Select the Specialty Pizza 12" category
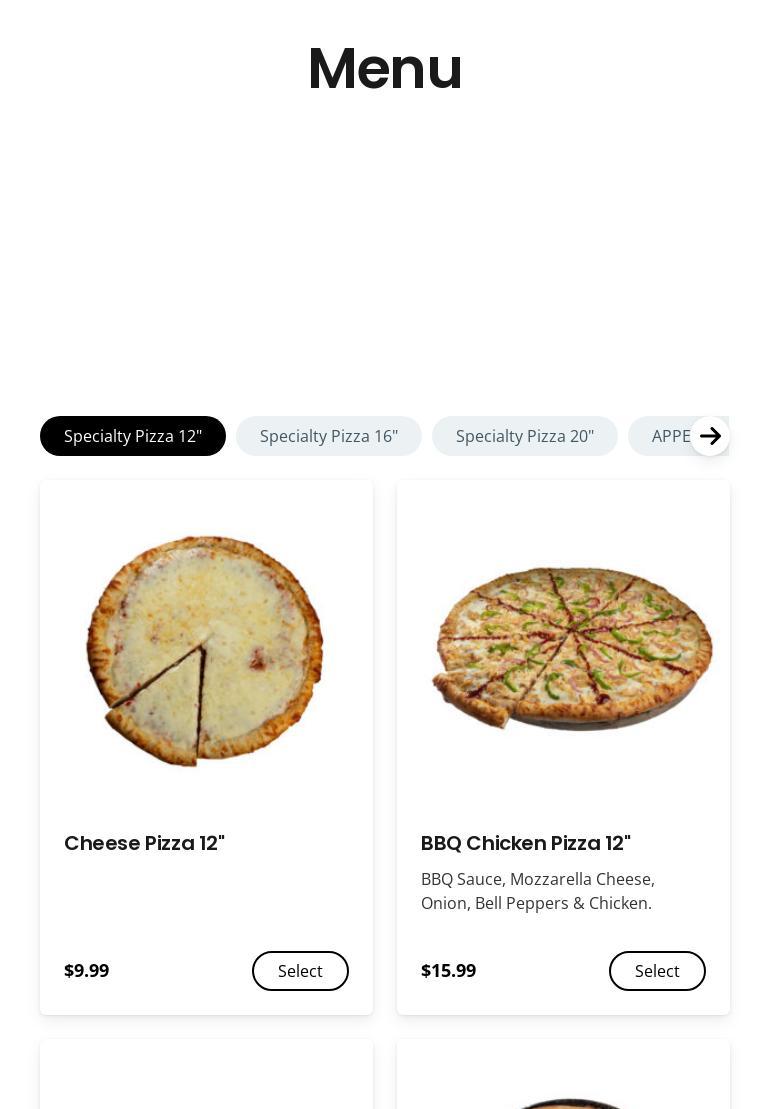Screen dimensions: 770x1109 pos(132,436)
